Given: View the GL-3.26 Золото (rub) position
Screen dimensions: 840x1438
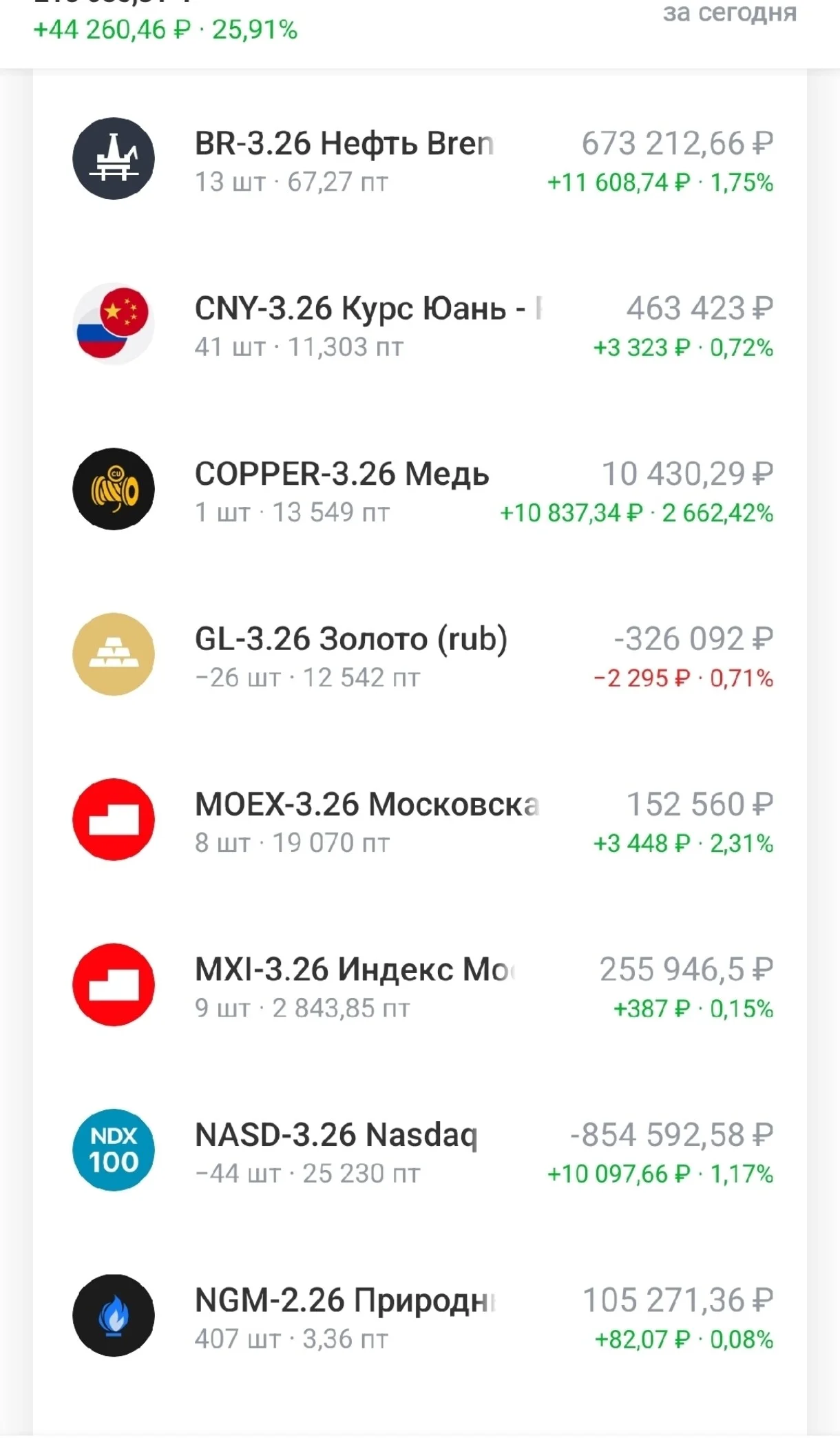Looking at the screenshot, I should pos(420,655).
